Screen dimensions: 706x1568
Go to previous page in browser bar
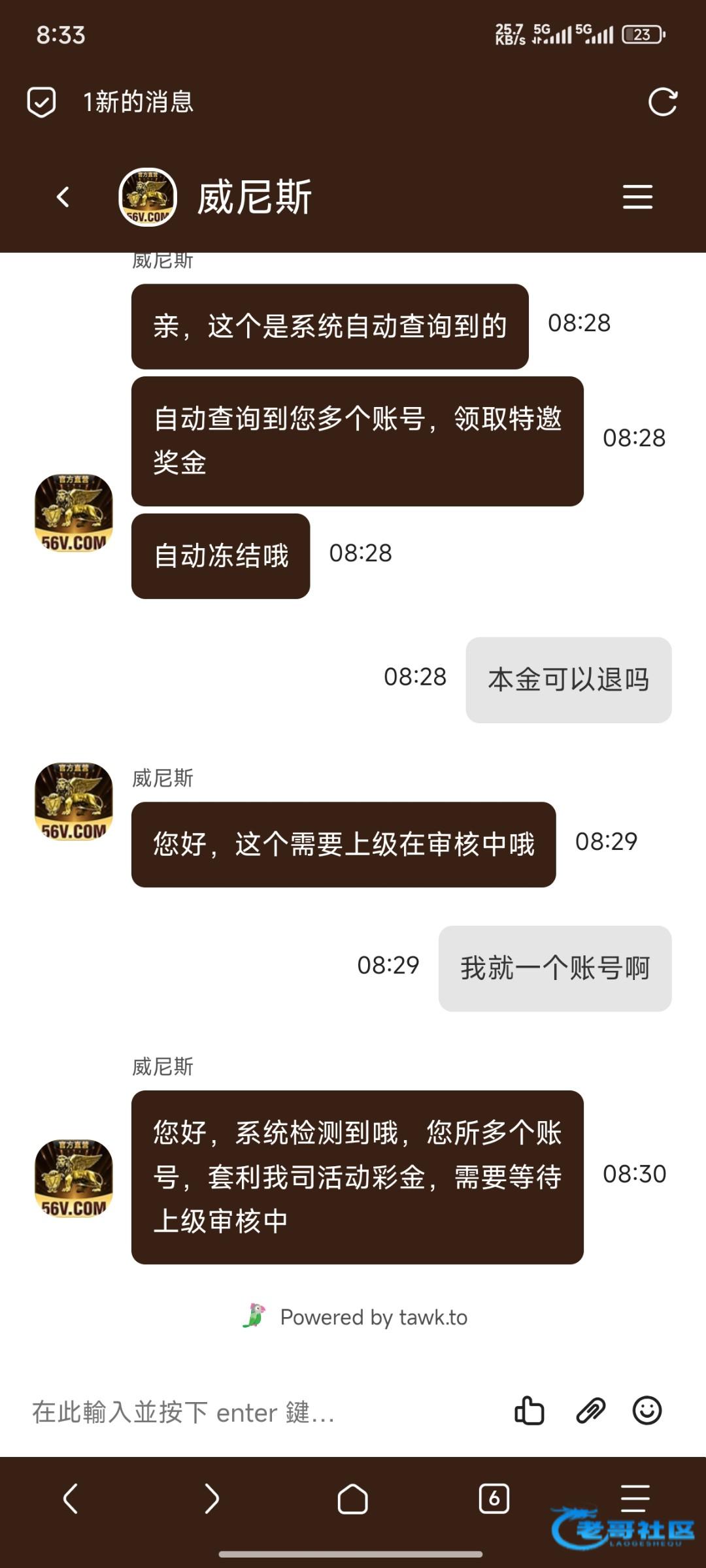coord(71,1498)
